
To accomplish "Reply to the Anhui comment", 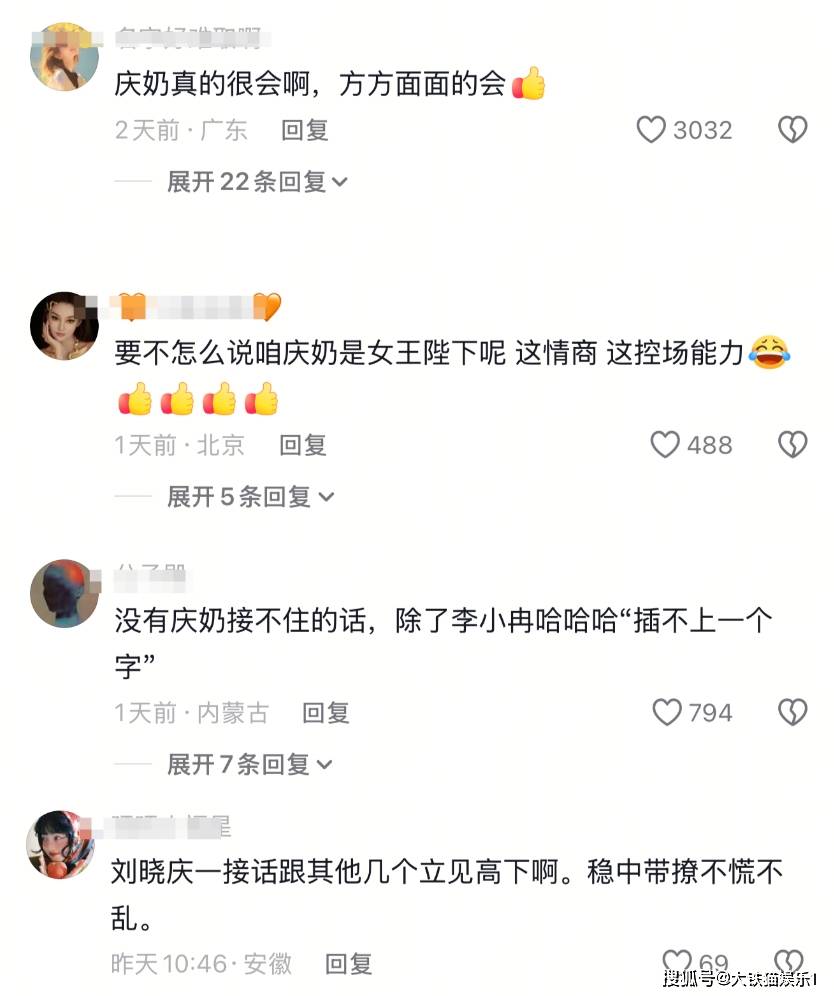I will [x=349, y=964].
